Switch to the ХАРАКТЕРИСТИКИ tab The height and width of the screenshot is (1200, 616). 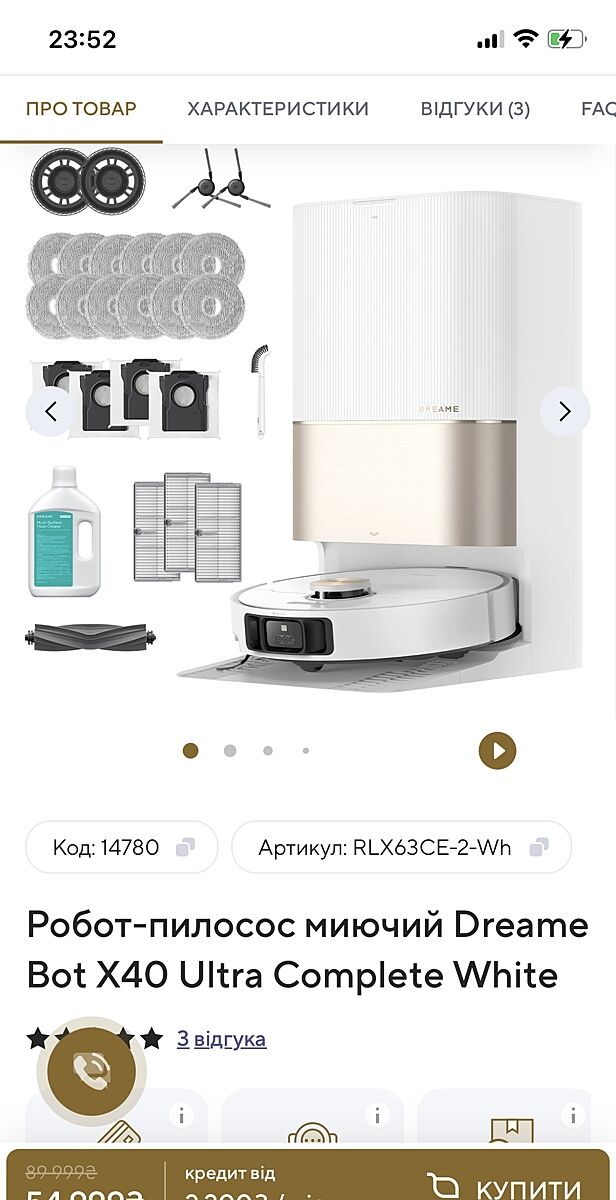[x=278, y=109]
